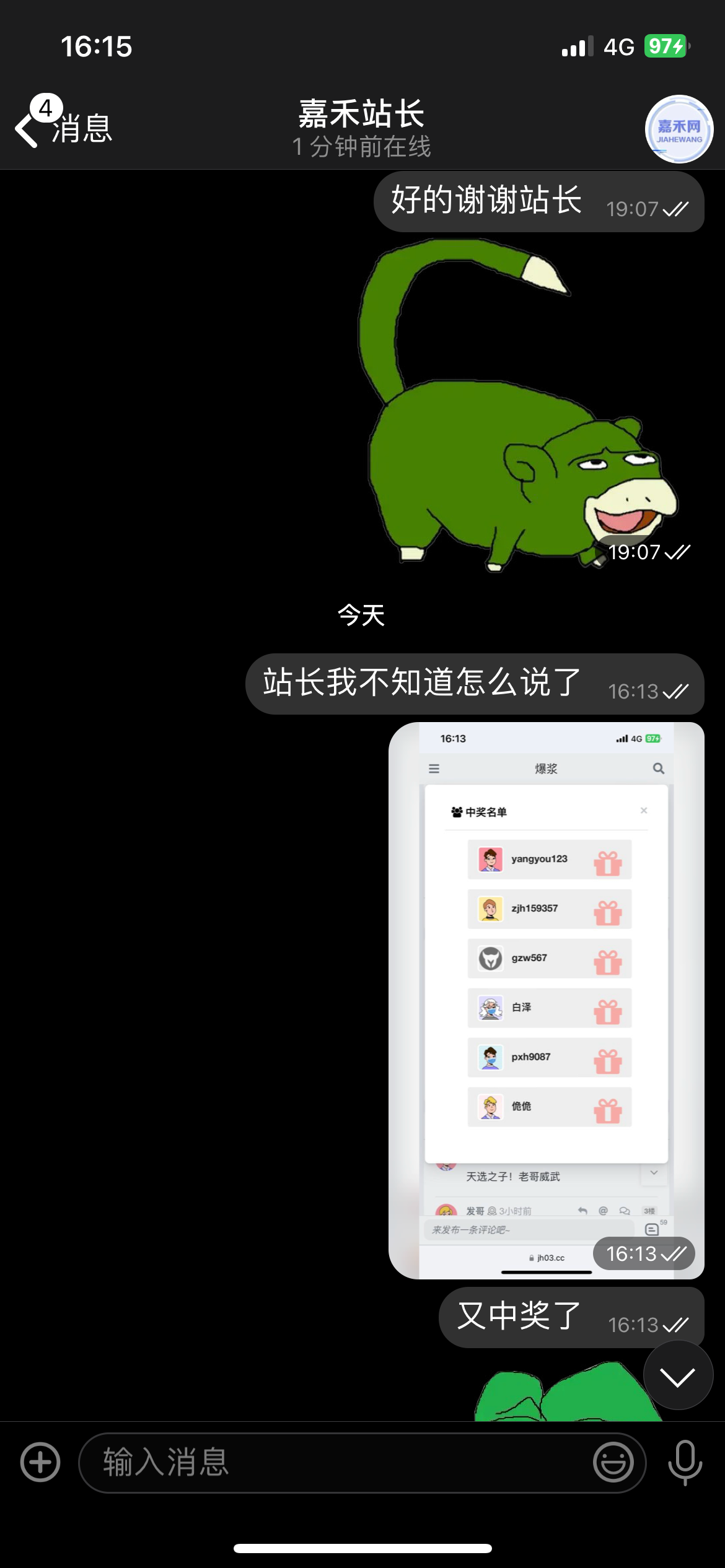Jump to the latest message with the down arrow

tap(677, 1376)
